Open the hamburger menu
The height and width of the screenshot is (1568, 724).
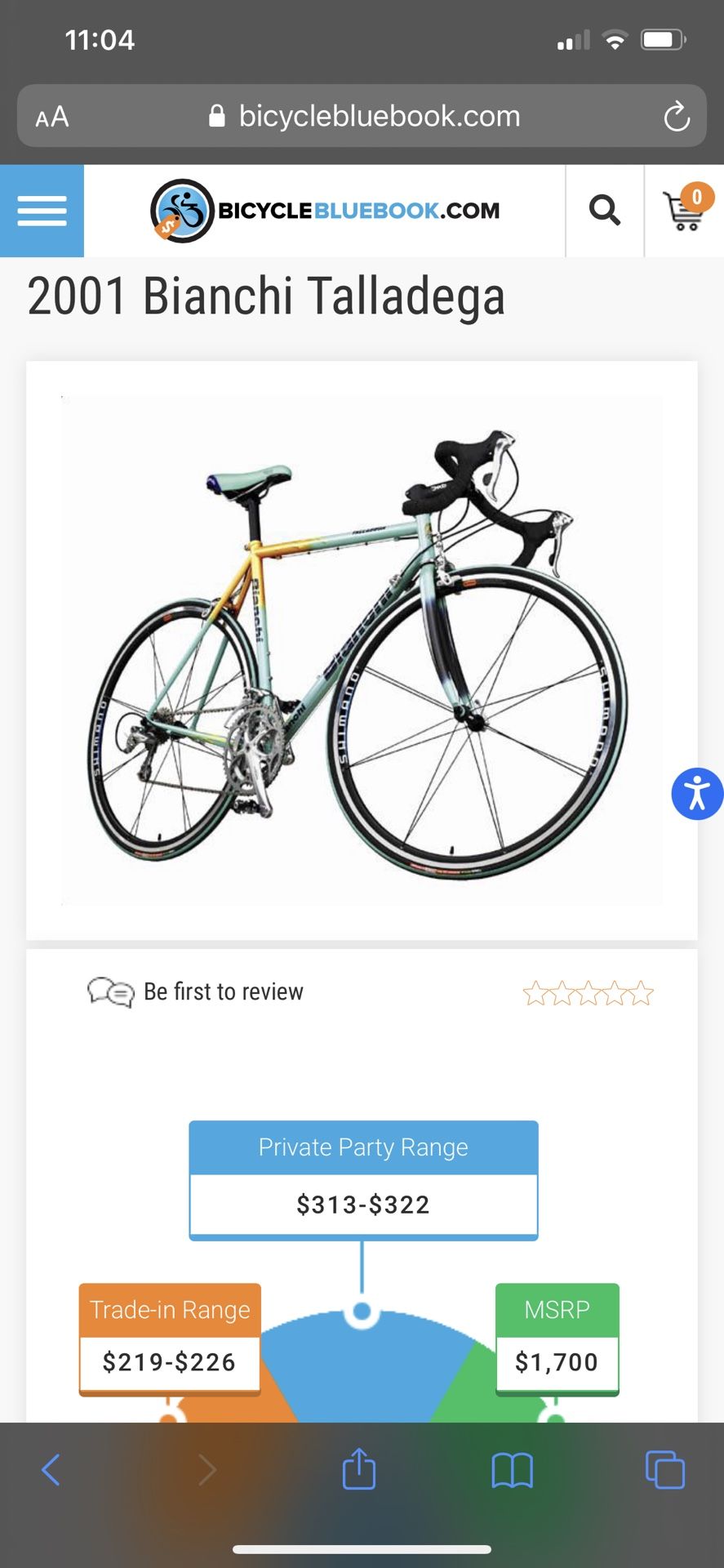pyautogui.click(x=42, y=211)
